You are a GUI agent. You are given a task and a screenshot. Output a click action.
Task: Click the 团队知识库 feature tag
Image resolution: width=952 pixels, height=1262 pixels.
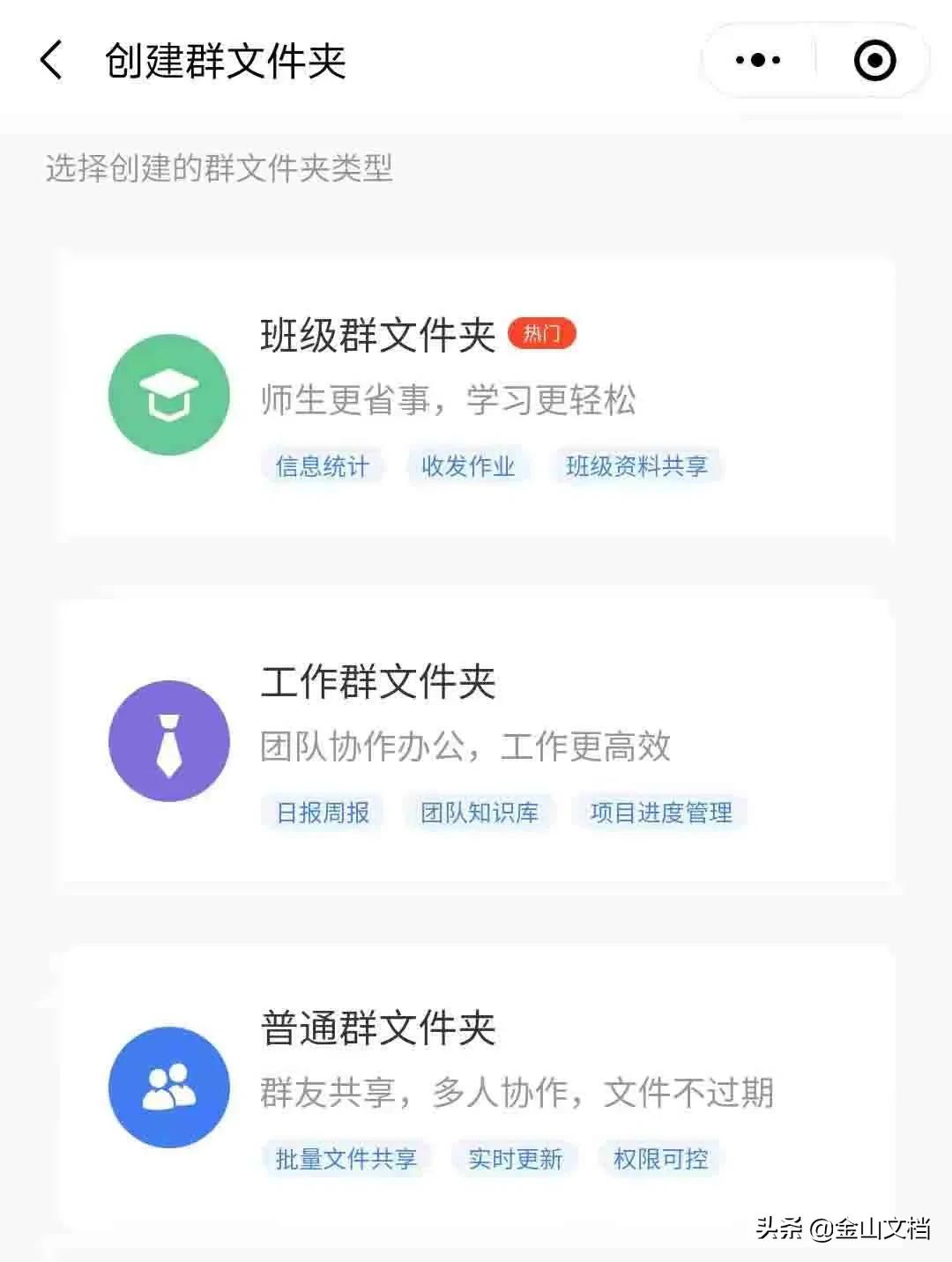pos(481,811)
